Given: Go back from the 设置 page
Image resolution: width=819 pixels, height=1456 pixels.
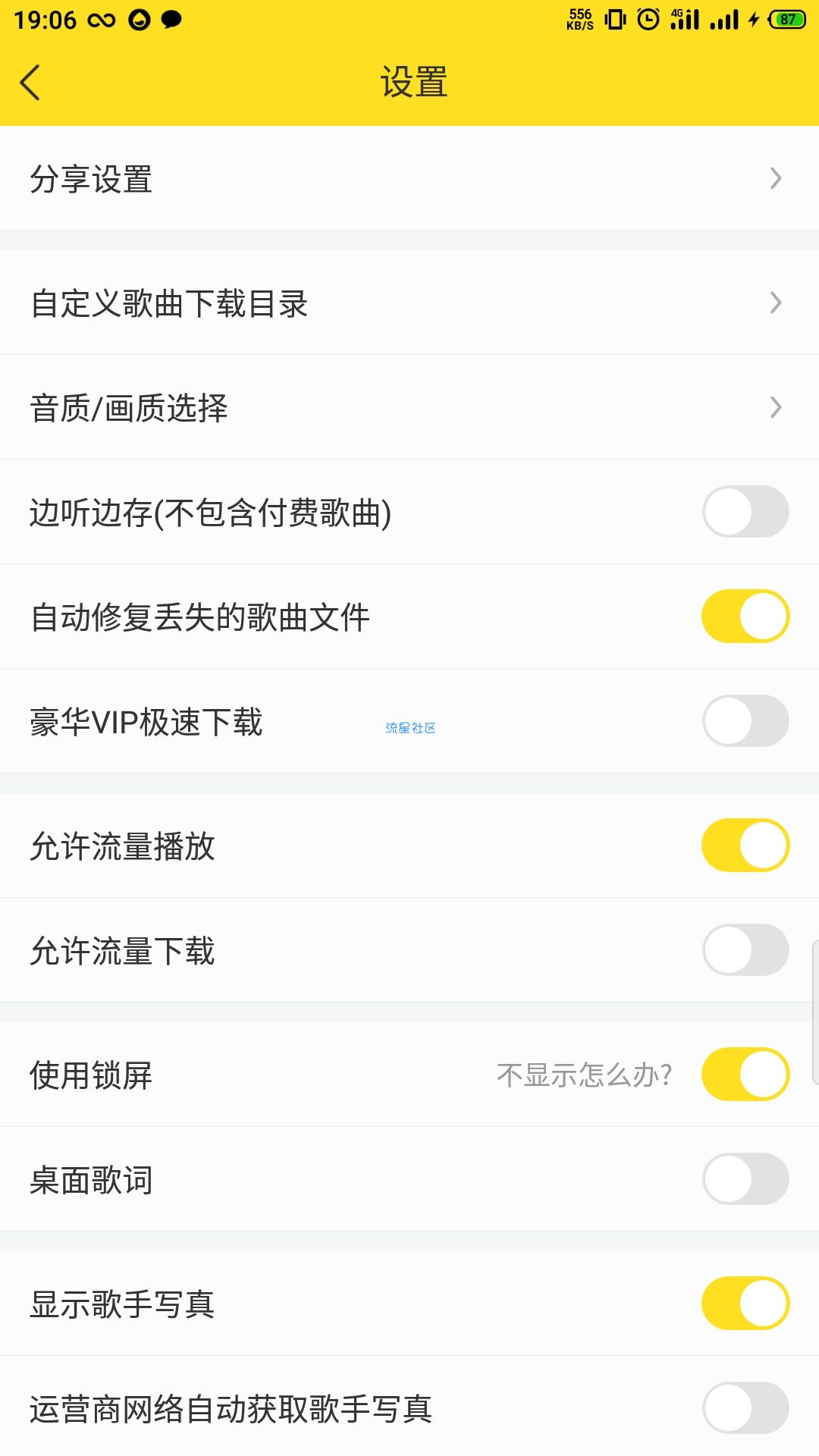Looking at the screenshot, I should tap(30, 82).
